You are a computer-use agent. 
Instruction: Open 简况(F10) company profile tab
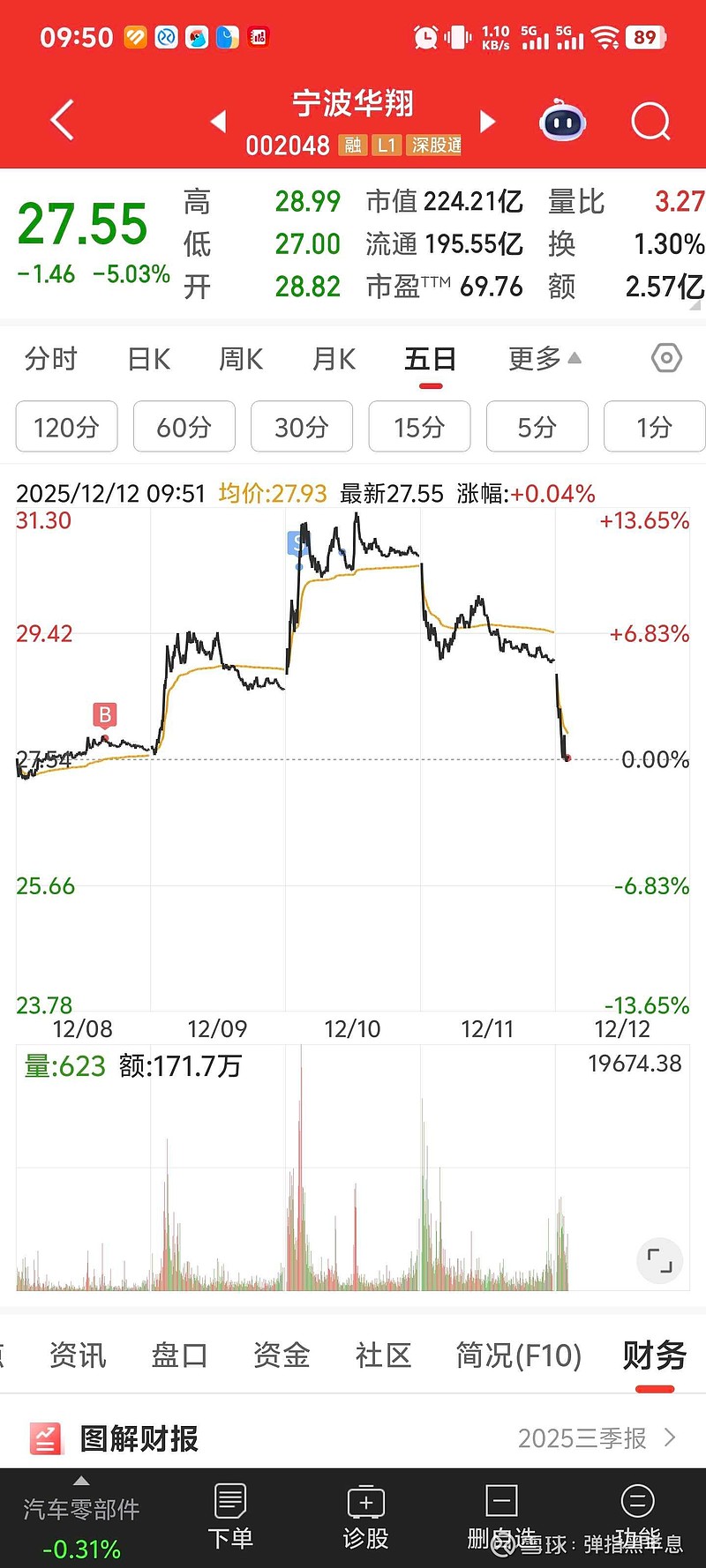tap(518, 1355)
